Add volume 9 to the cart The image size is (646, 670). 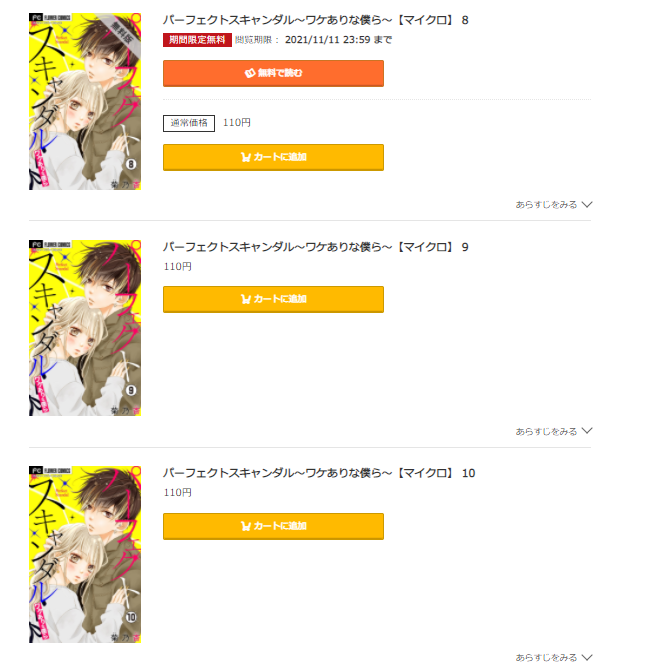point(273,299)
